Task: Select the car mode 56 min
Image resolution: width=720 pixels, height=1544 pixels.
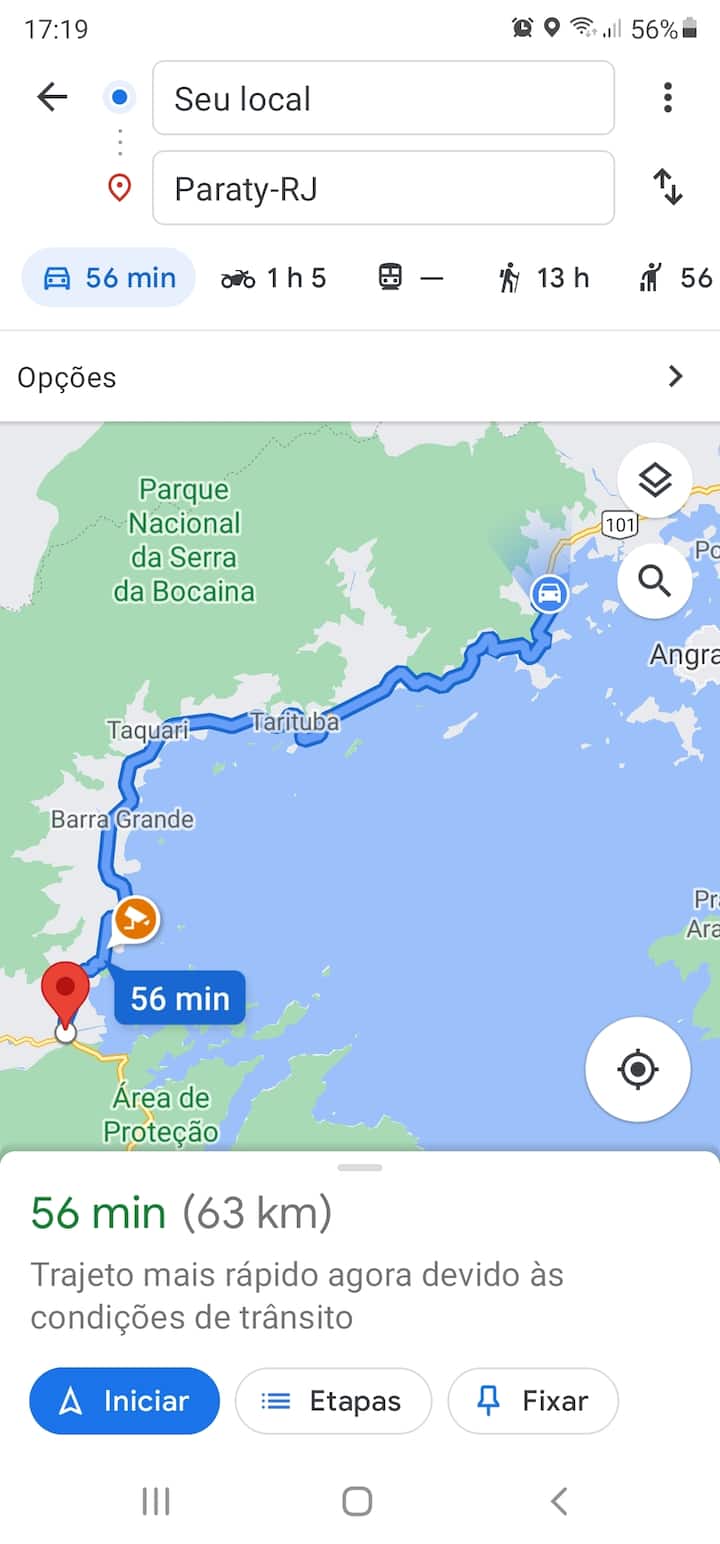Action: coord(109,278)
